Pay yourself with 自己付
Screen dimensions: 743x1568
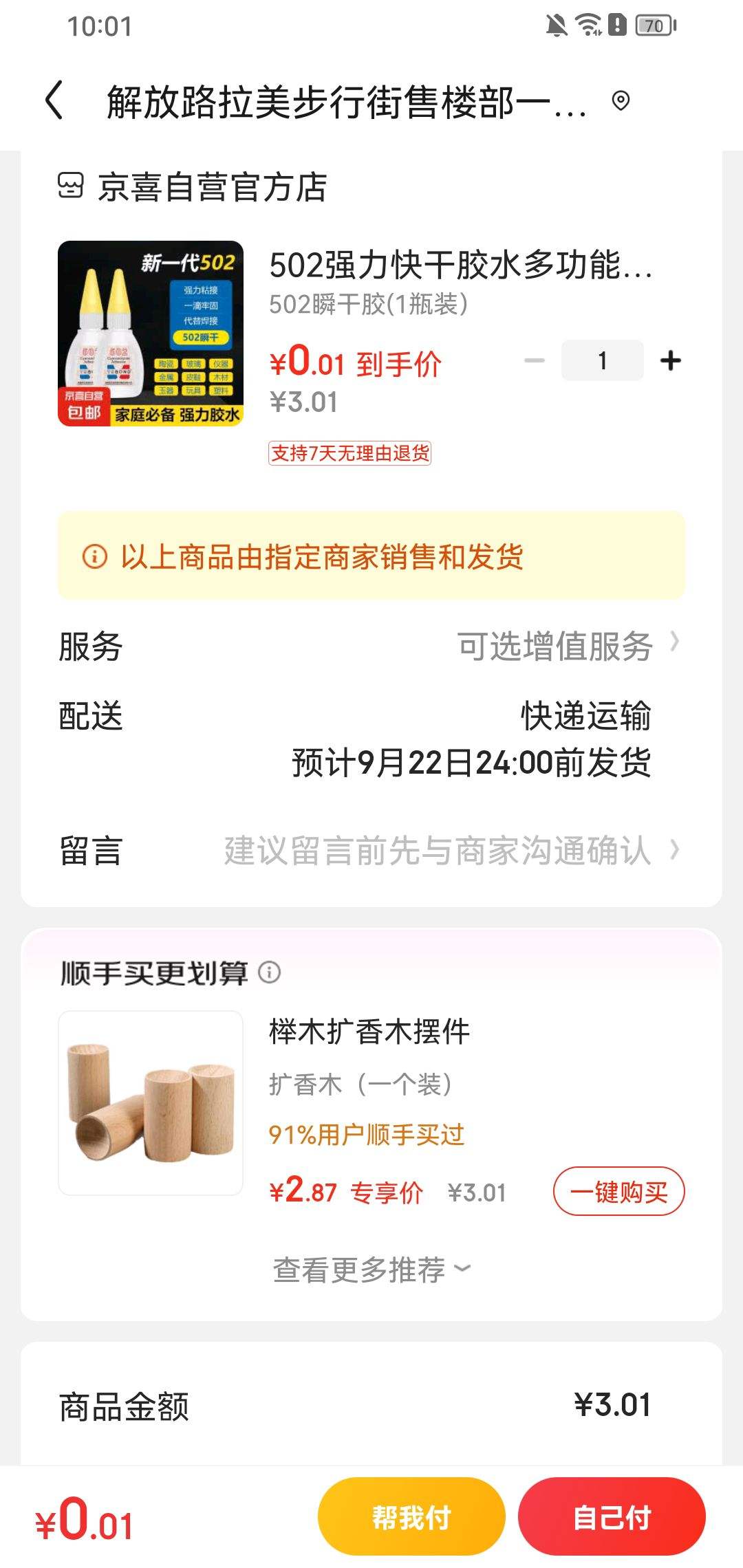click(x=612, y=1517)
